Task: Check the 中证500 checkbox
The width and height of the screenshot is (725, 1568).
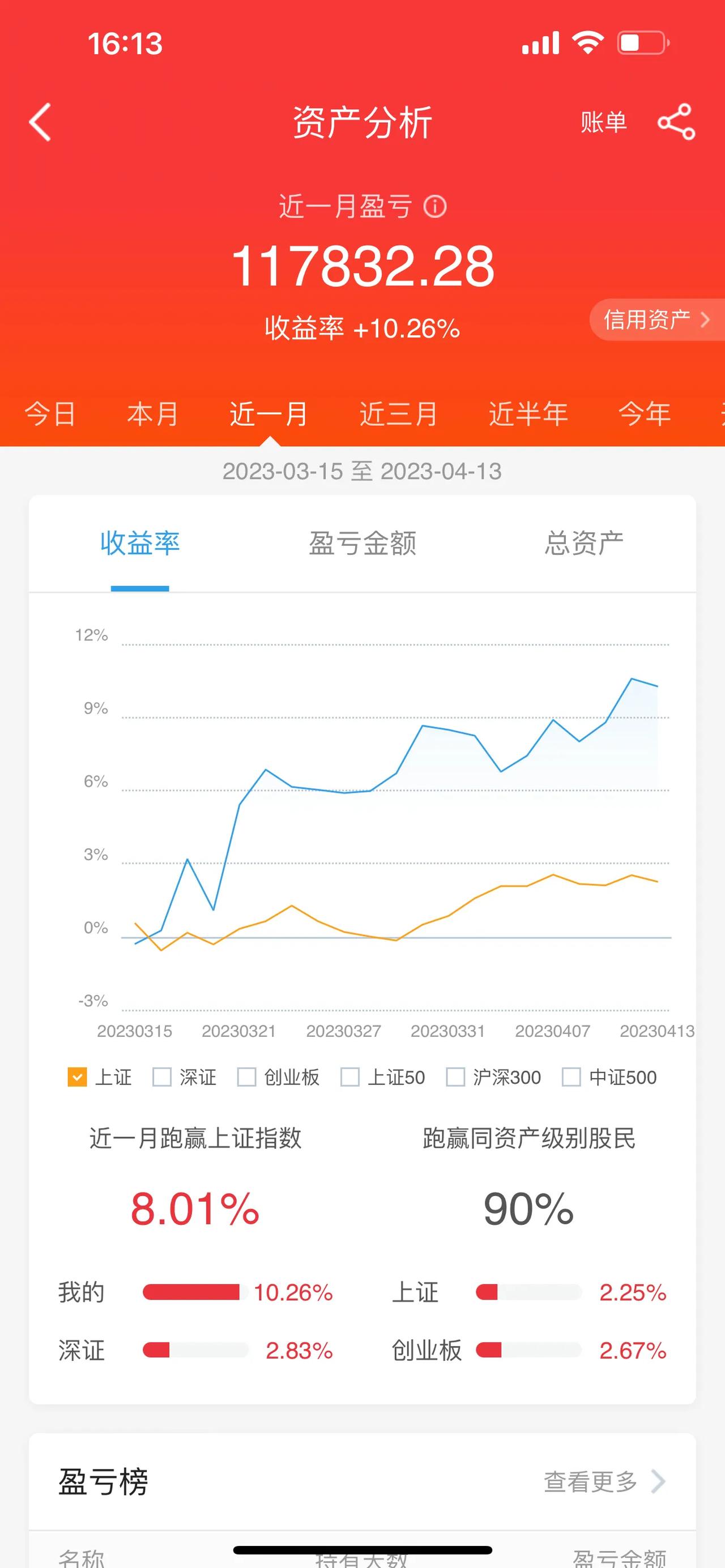Action: tap(571, 1077)
